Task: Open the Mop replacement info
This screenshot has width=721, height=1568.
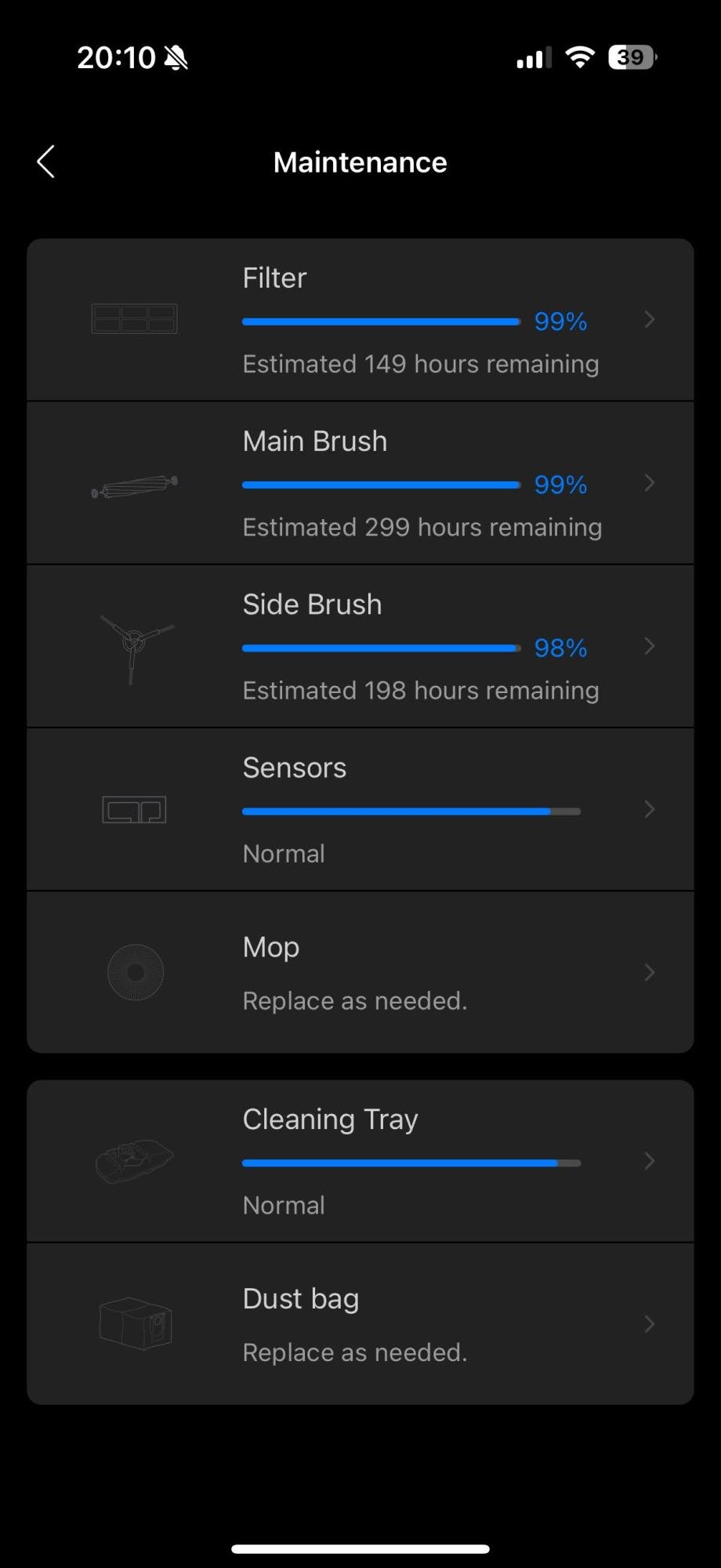Action: click(x=360, y=972)
